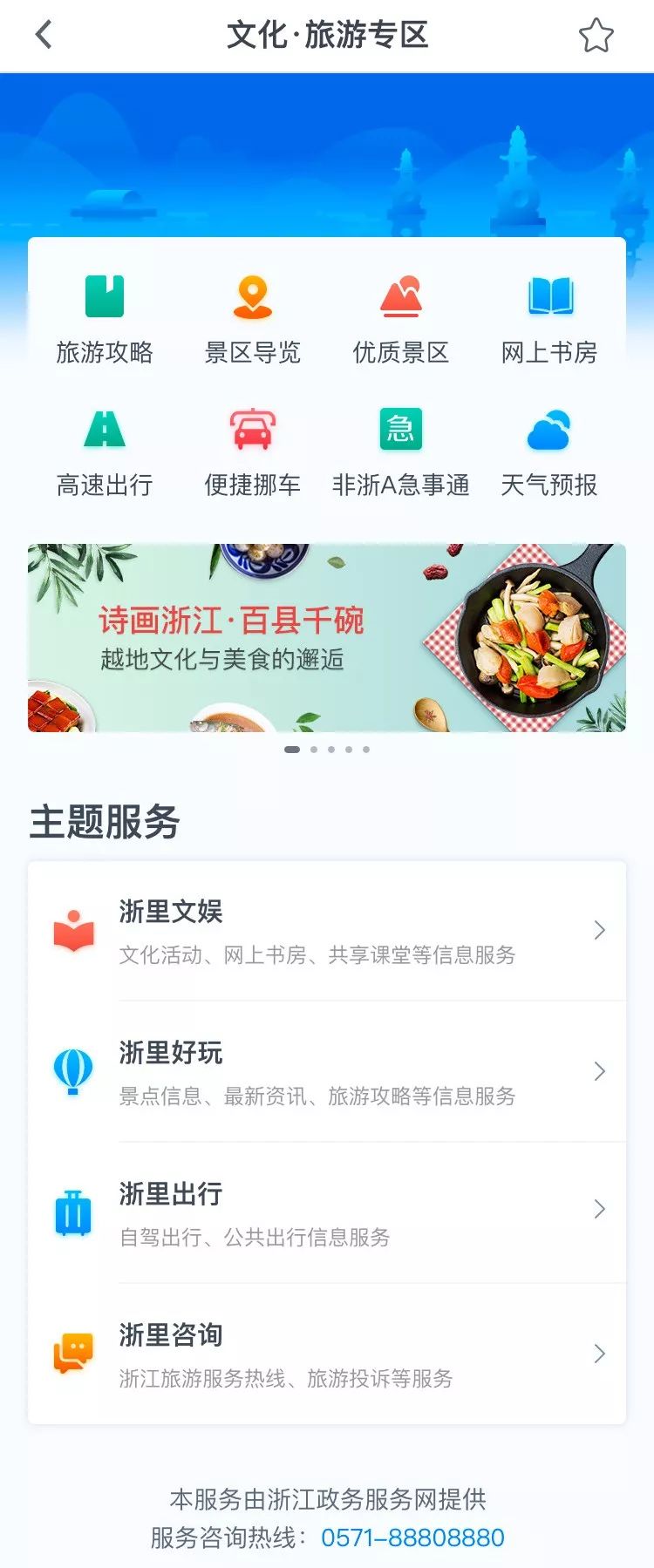Image resolution: width=654 pixels, height=1568 pixels.
Task: Open 非浙A急事通 emergency pass service
Action: point(401,430)
